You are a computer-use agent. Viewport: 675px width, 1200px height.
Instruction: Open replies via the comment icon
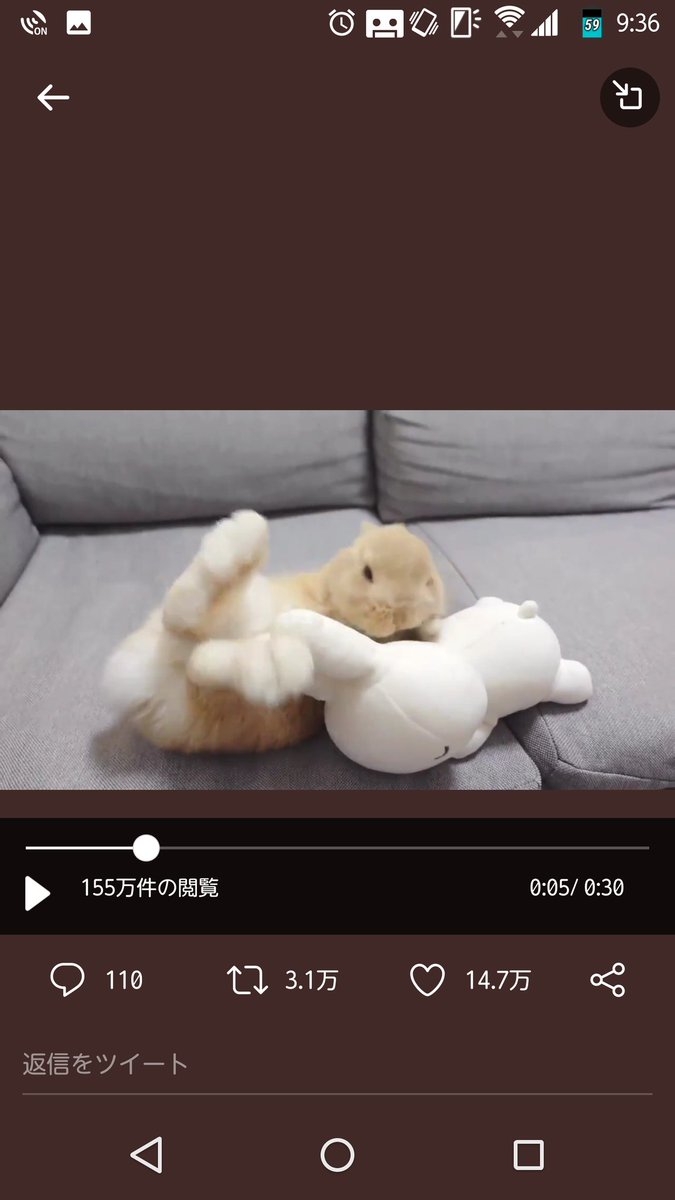67,980
